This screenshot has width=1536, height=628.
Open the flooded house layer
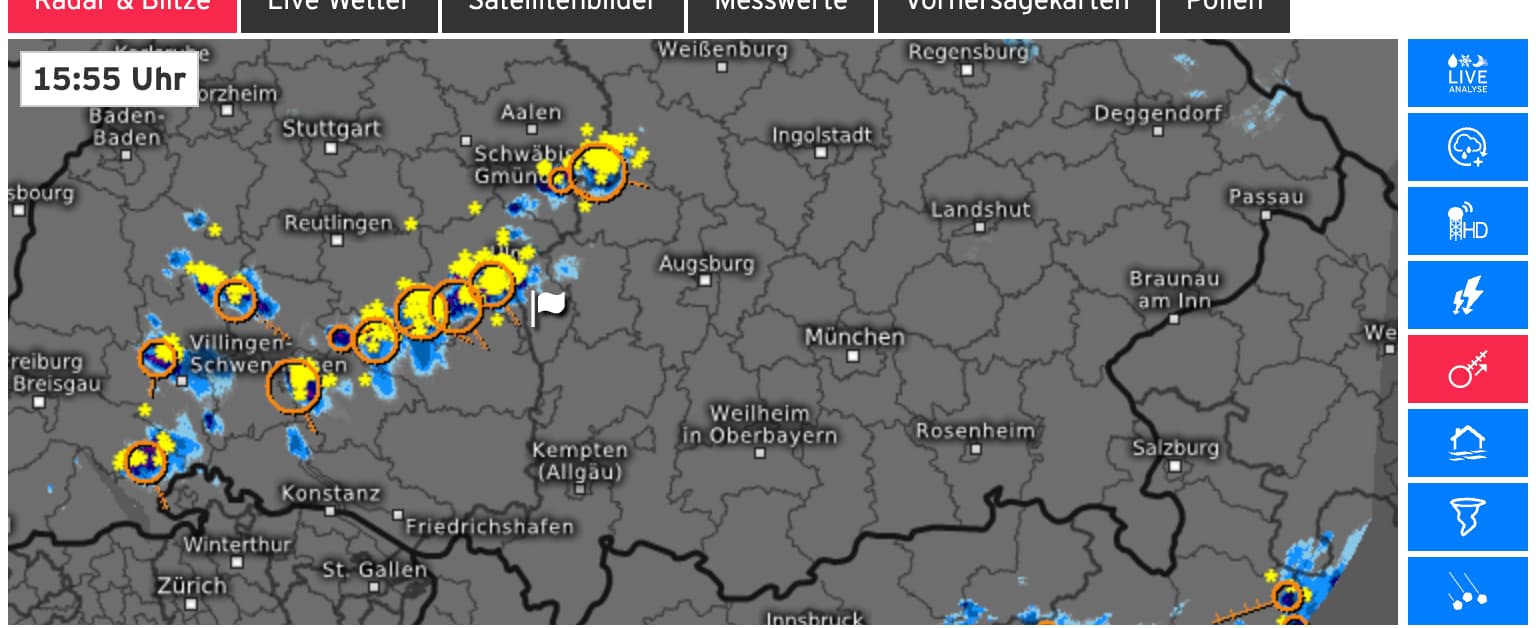coord(1467,443)
